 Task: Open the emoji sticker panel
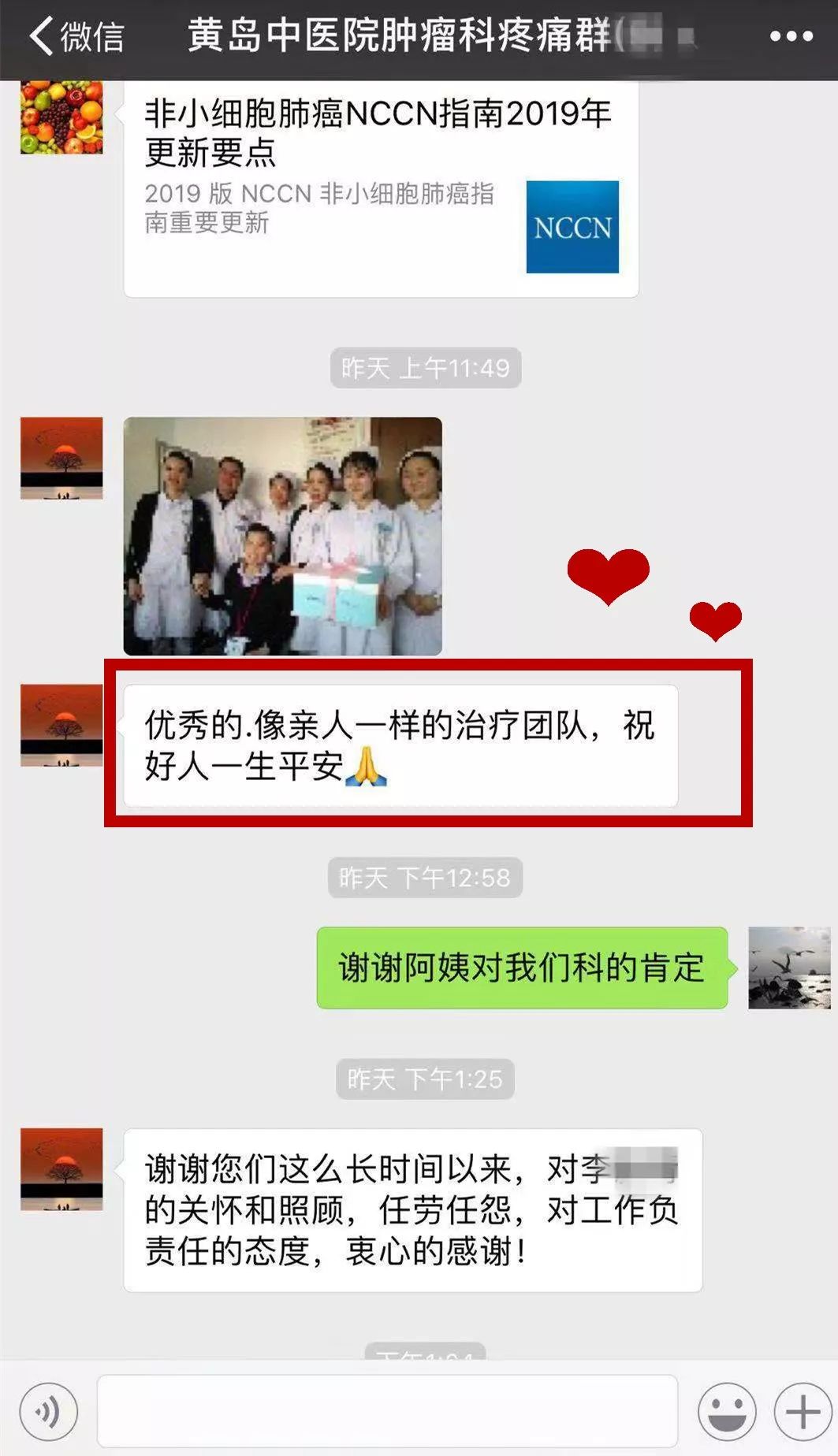click(726, 1411)
